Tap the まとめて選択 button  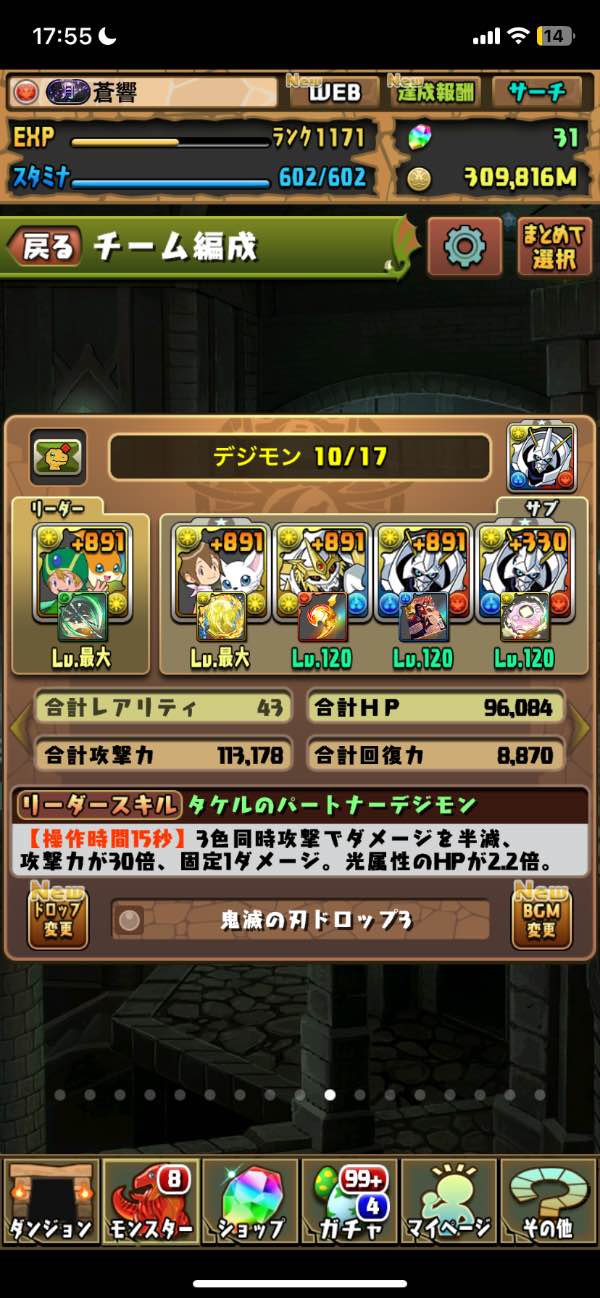tap(554, 247)
